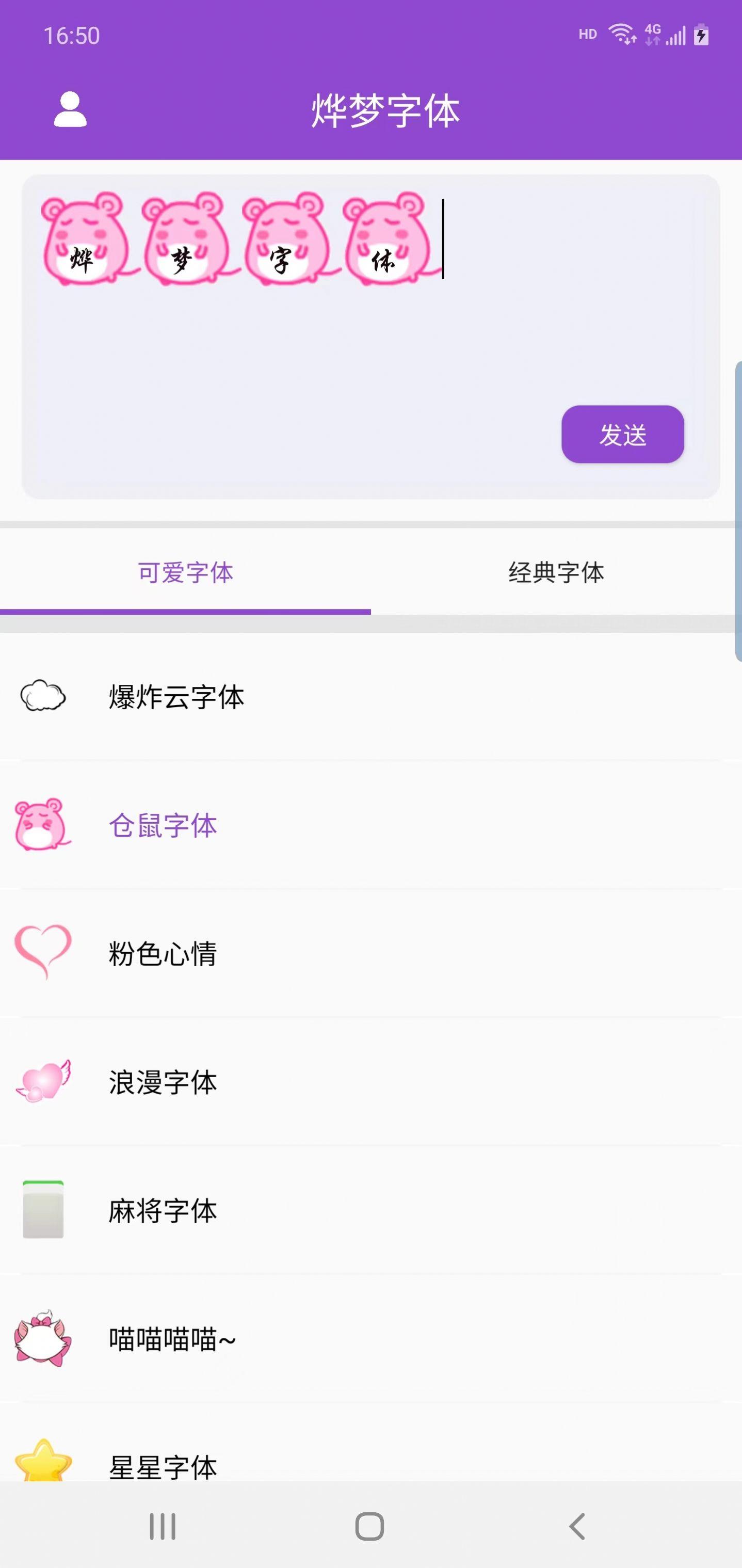Switch to the 经典字体 tab

pyautogui.click(x=556, y=571)
